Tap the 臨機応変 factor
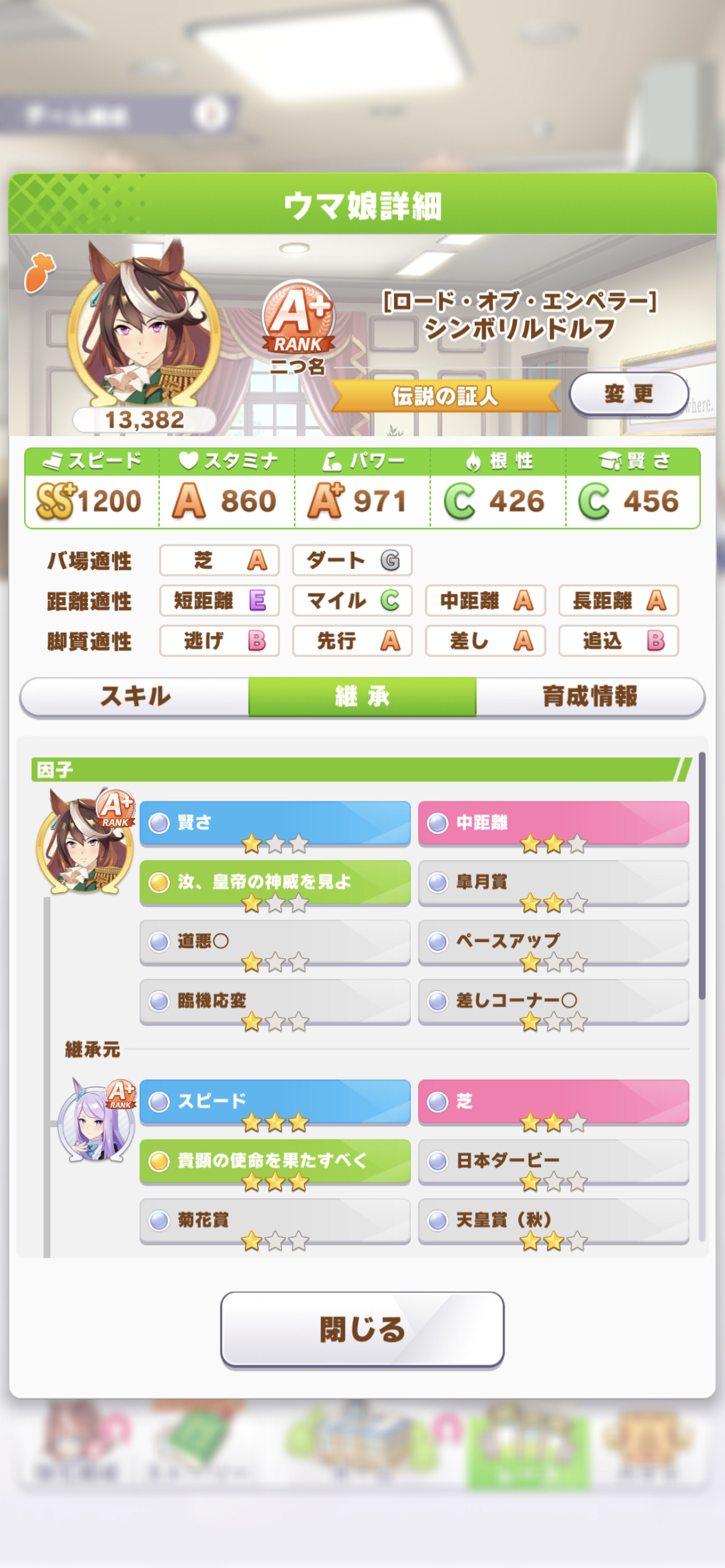 (x=275, y=1002)
